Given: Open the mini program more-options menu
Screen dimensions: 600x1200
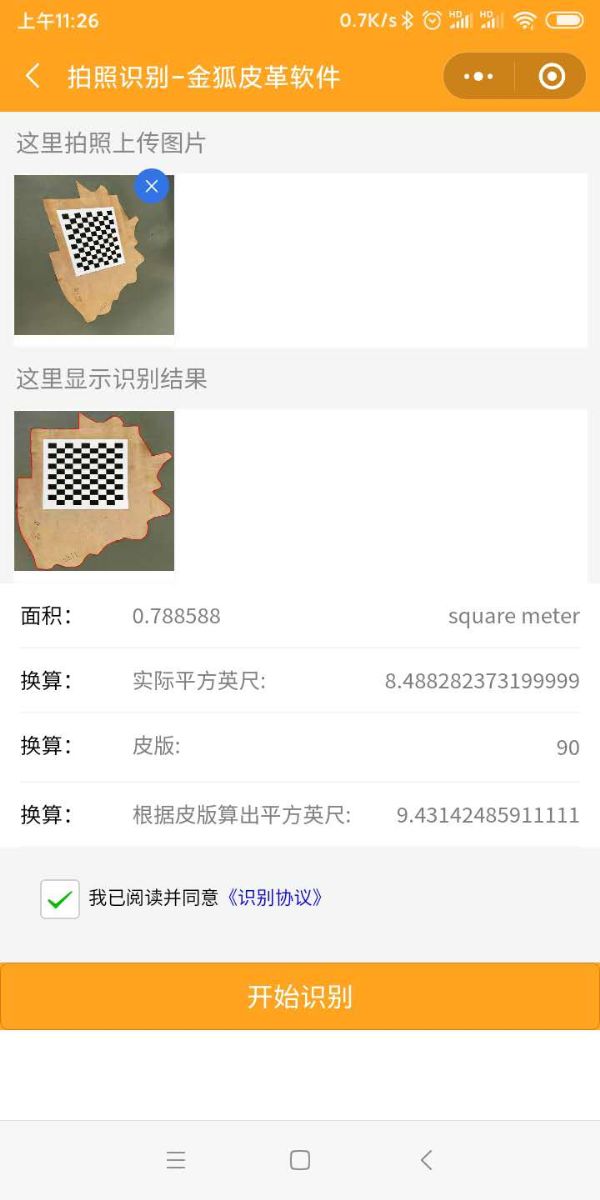Looking at the screenshot, I should (x=479, y=76).
